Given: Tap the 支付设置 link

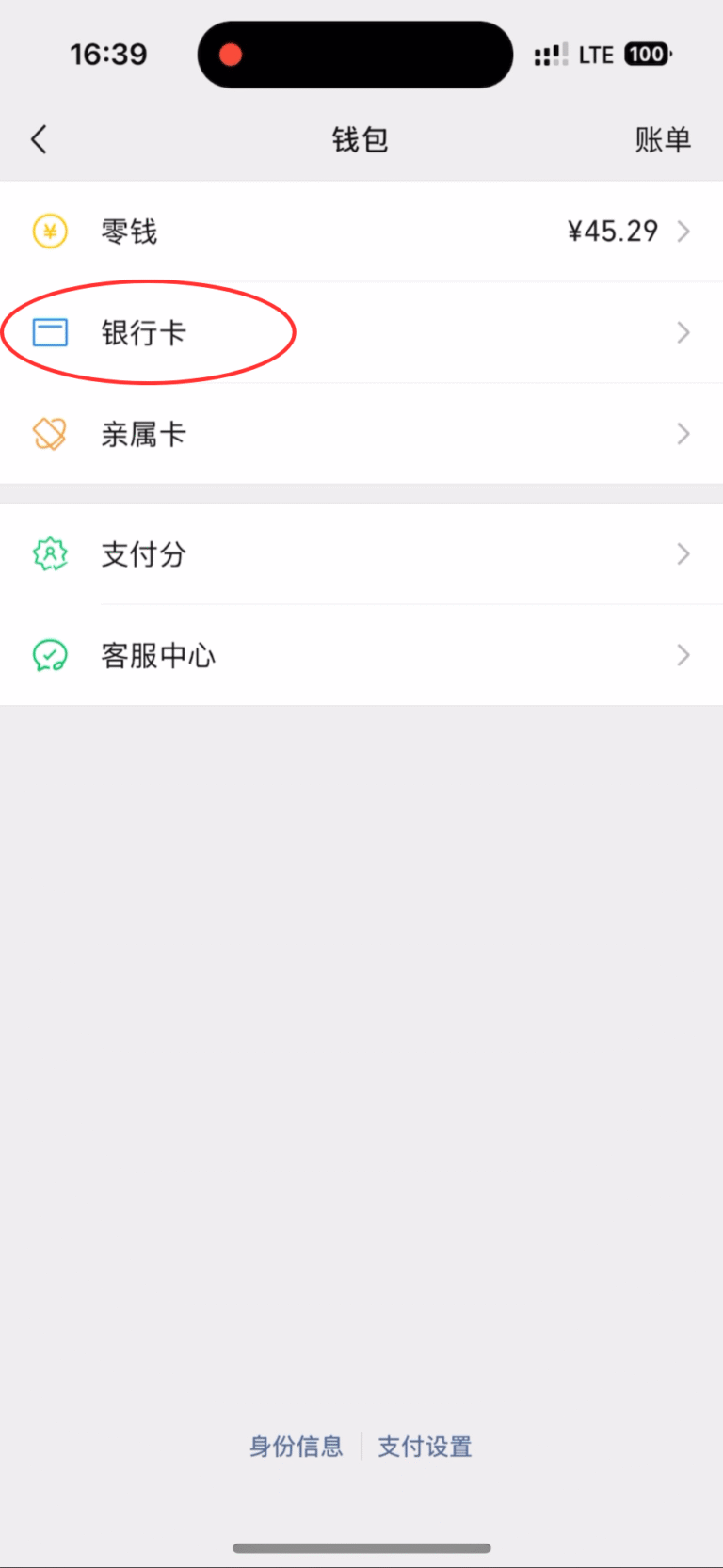Looking at the screenshot, I should 425,1447.
